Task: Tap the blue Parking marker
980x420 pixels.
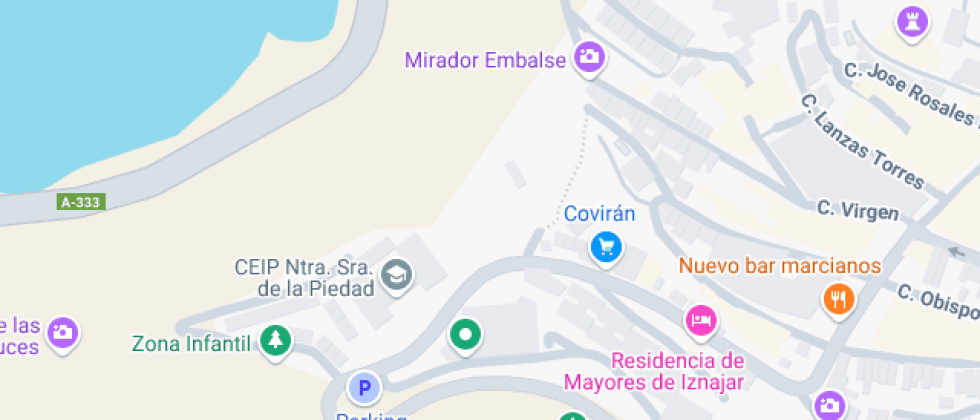Action: [364, 388]
